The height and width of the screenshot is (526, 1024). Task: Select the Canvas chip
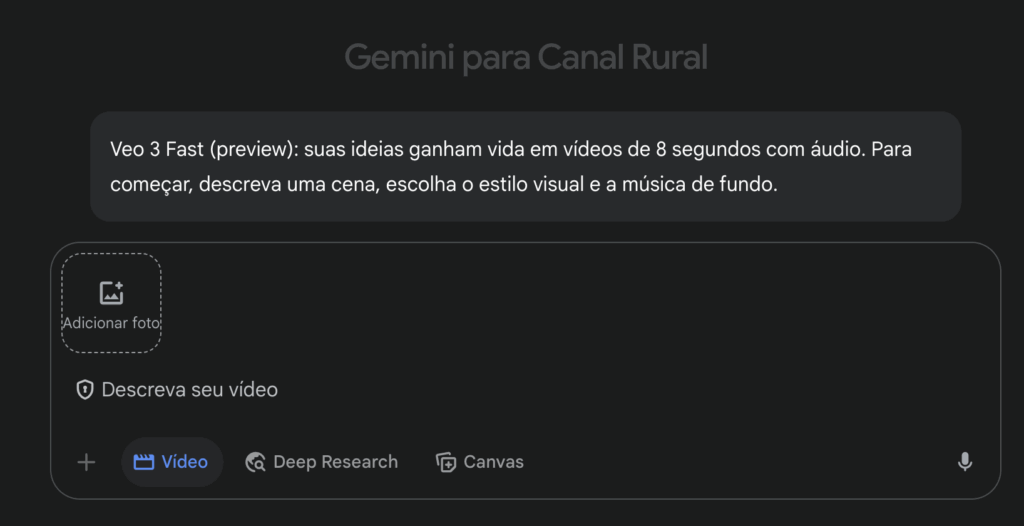[480, 462]
